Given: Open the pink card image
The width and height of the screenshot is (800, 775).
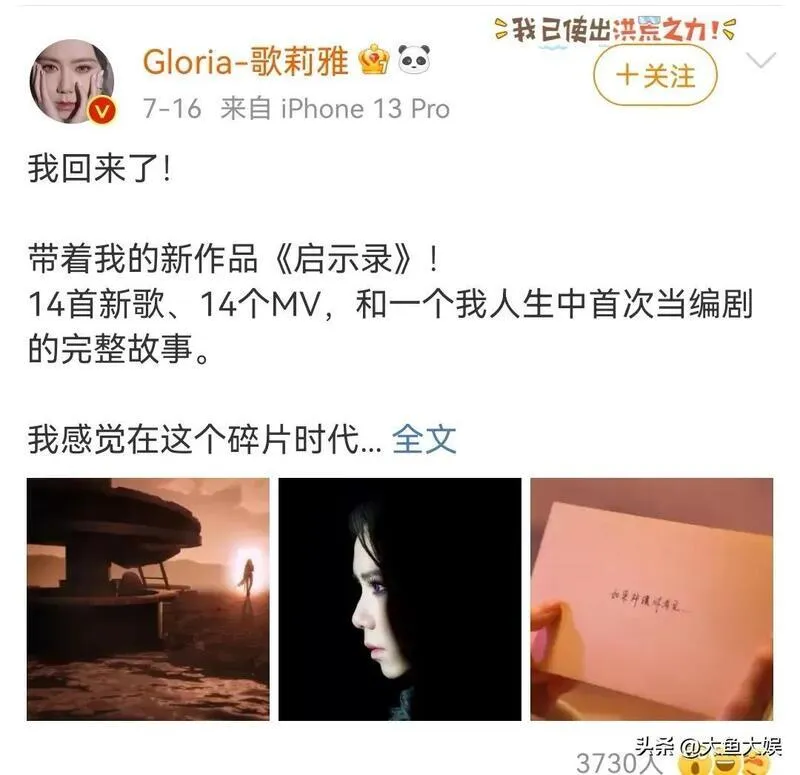Looking at the screenshot, I should tap(651, 598).
